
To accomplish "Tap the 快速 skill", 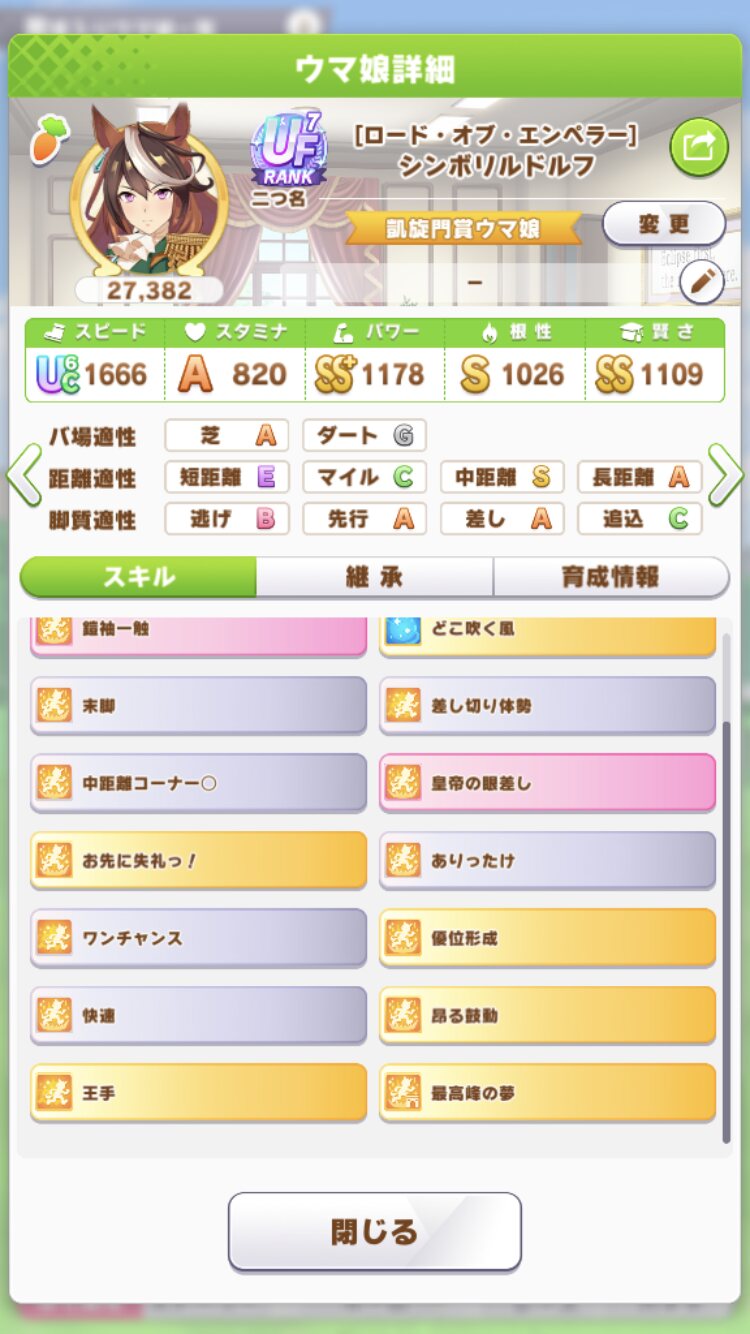I will click(x=198, y=1015).
